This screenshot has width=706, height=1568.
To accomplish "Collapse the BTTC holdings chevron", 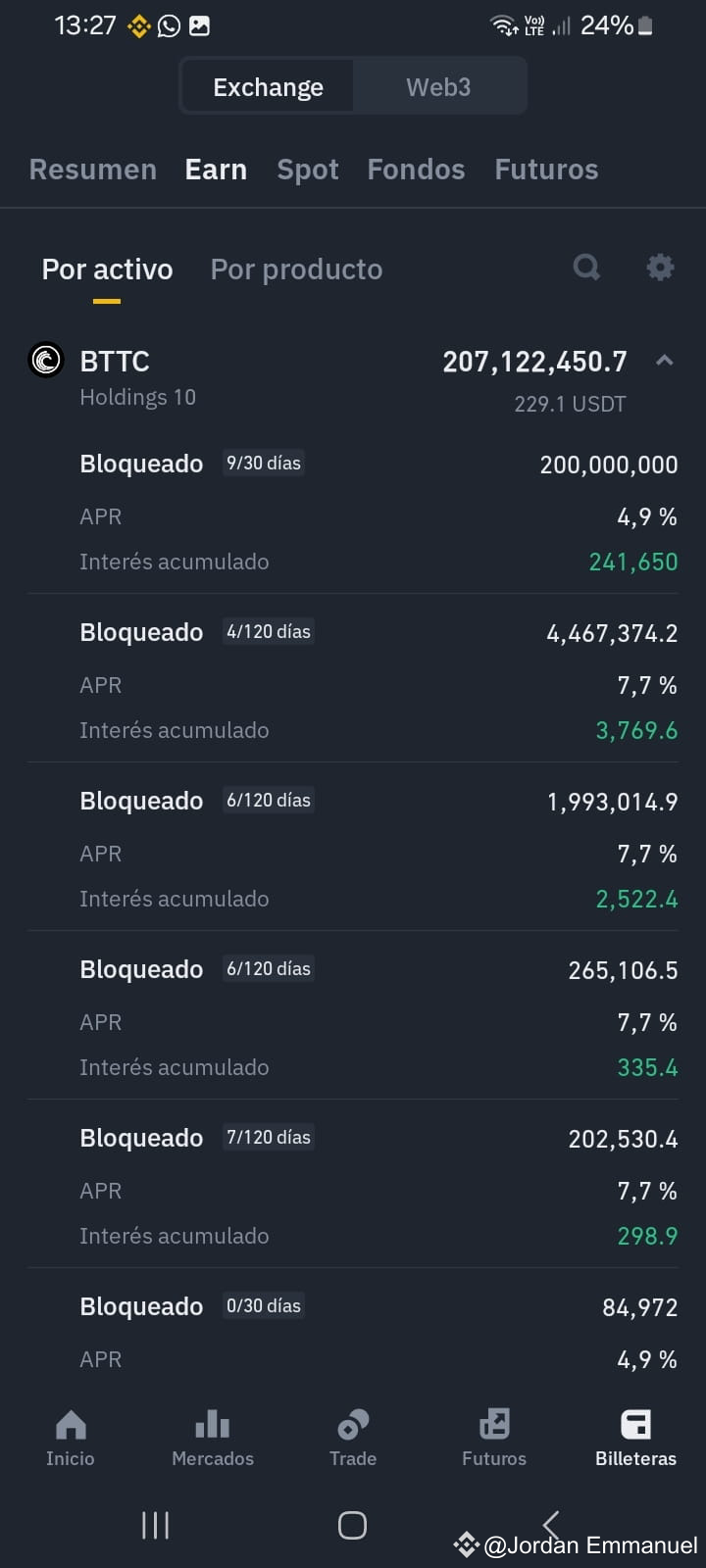I will pos(664,361).
